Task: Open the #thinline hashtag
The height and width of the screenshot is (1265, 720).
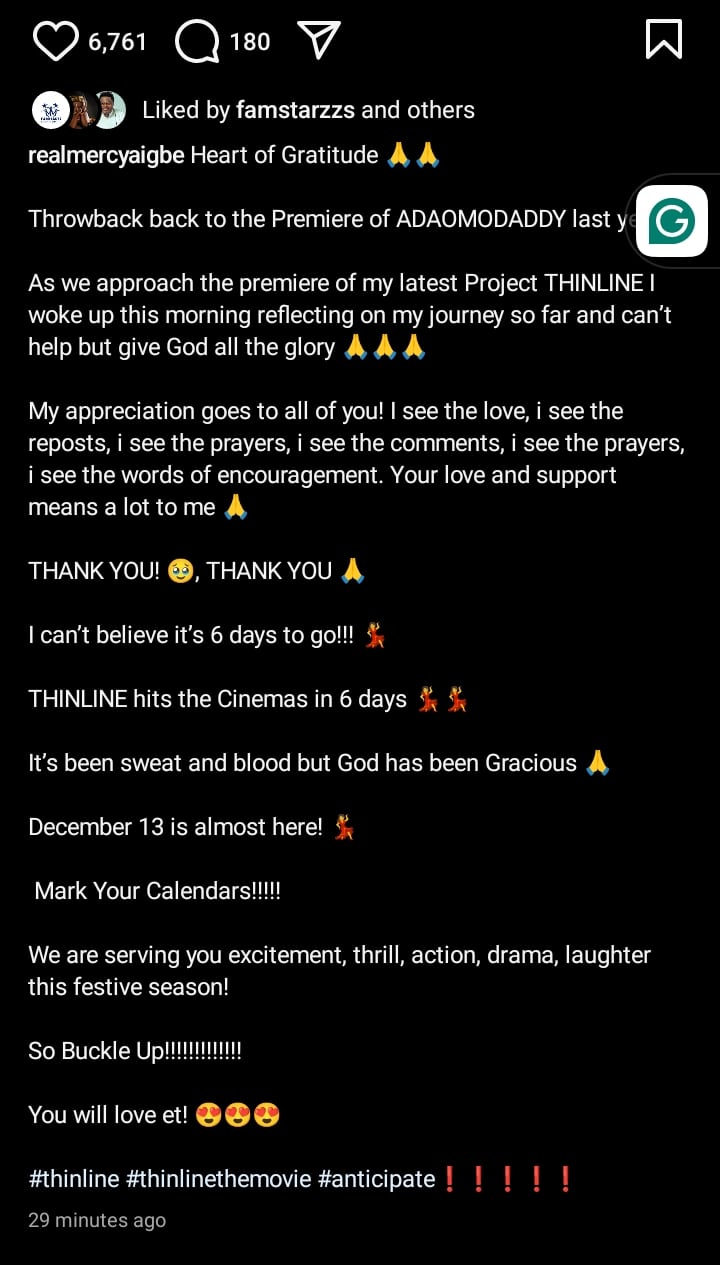Action: pos(74,1179)
